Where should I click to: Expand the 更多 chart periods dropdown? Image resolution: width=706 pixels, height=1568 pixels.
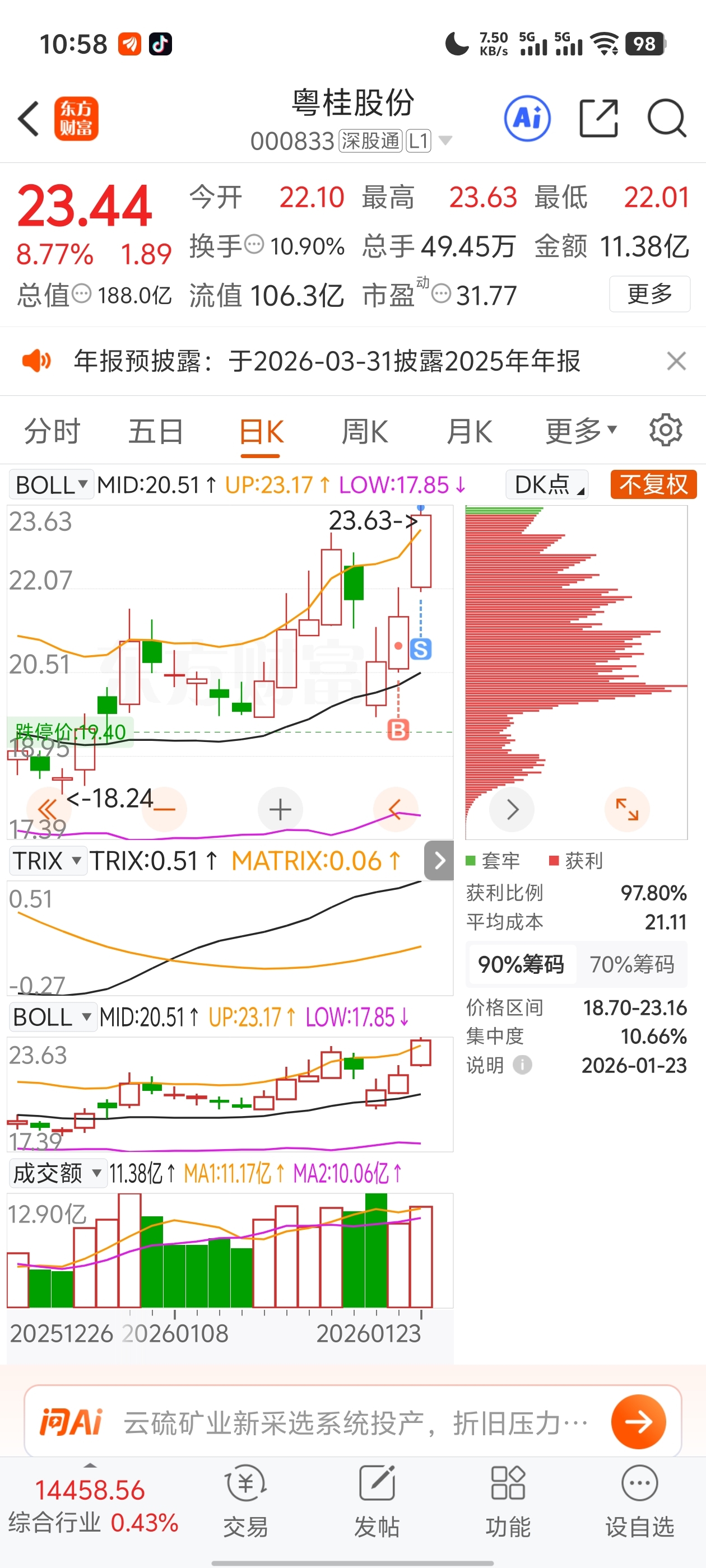(580, 432)
